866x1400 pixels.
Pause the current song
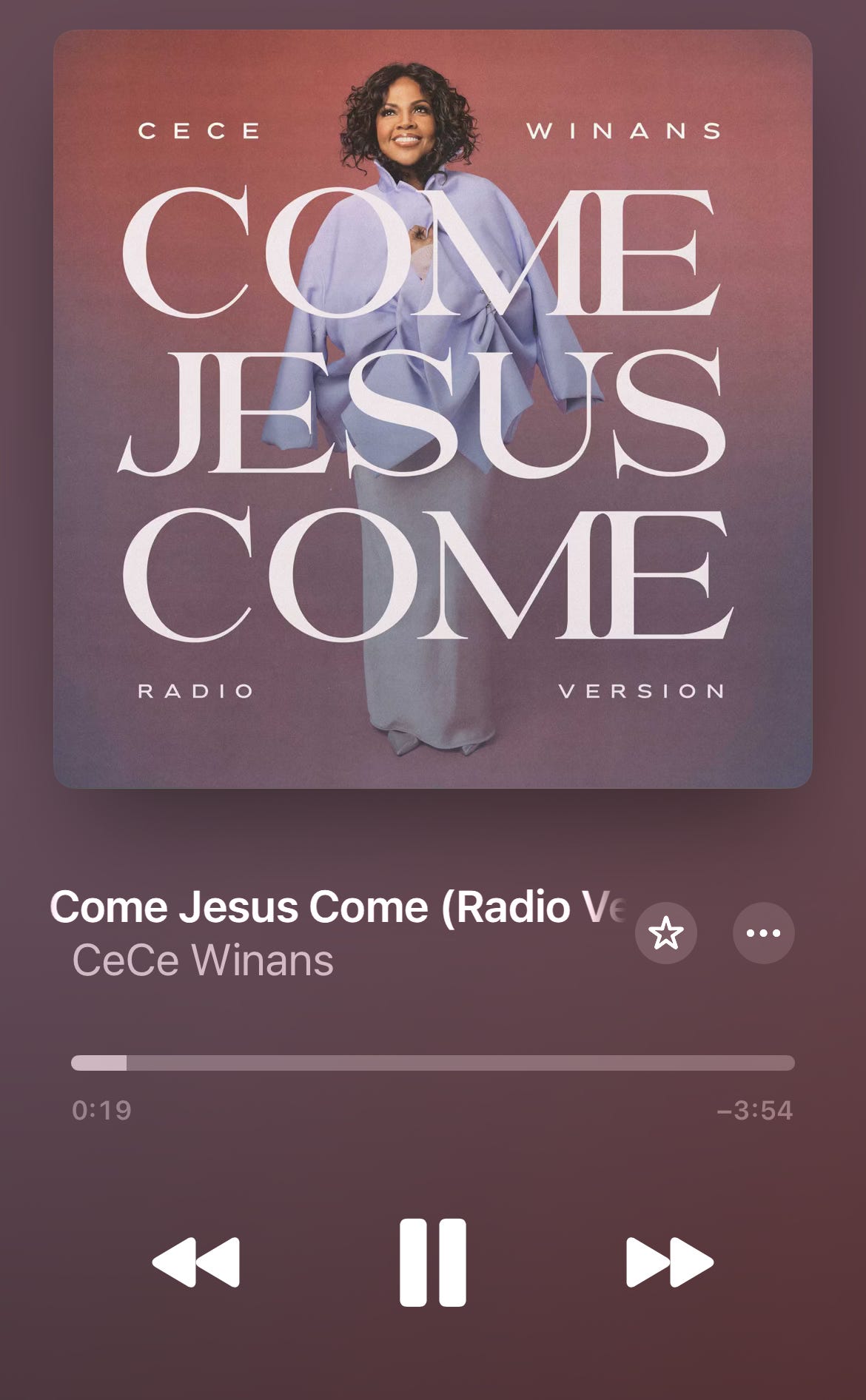[x=433, y=1262]
